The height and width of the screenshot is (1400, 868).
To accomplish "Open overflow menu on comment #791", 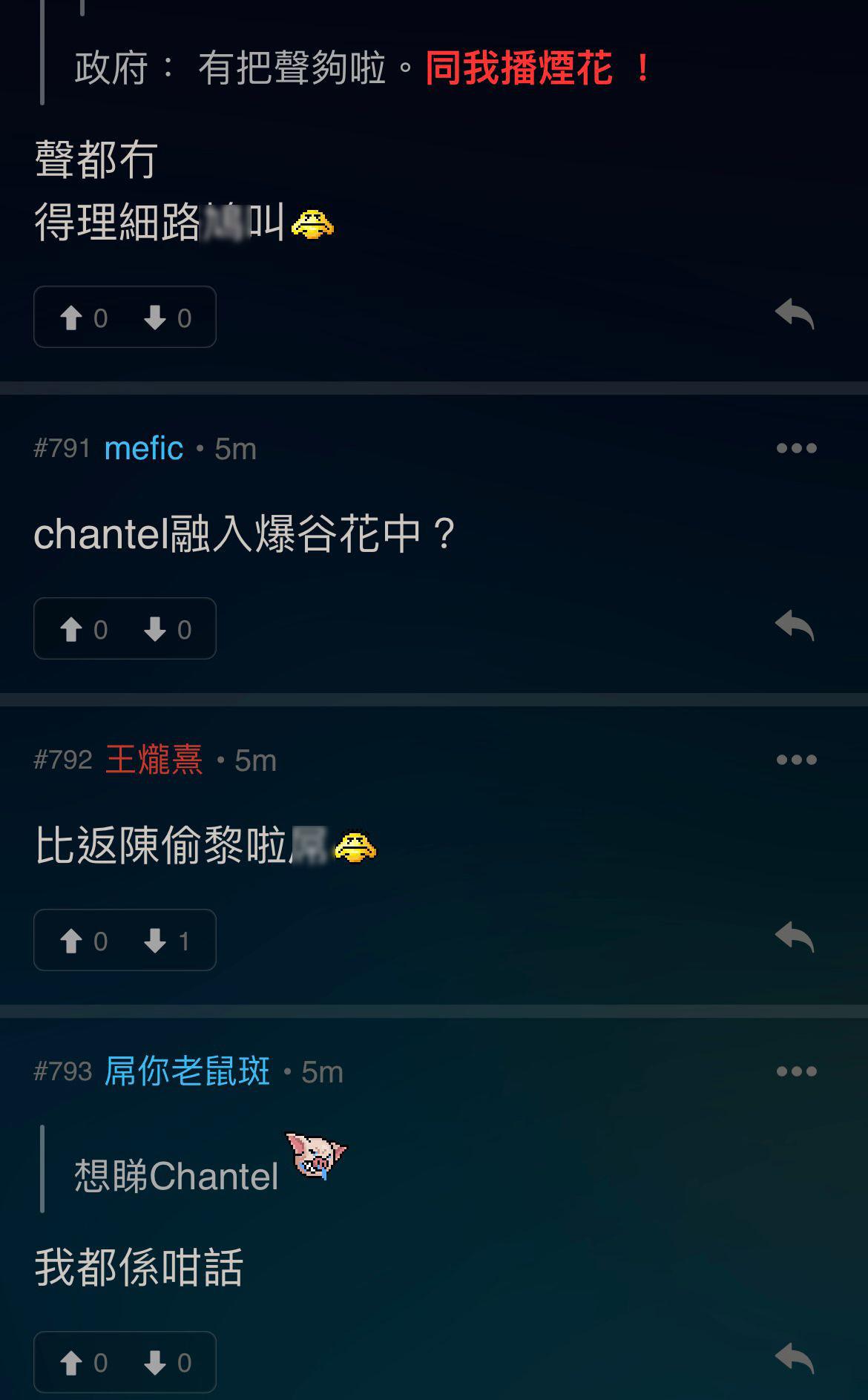I will [x=796, y=448].
